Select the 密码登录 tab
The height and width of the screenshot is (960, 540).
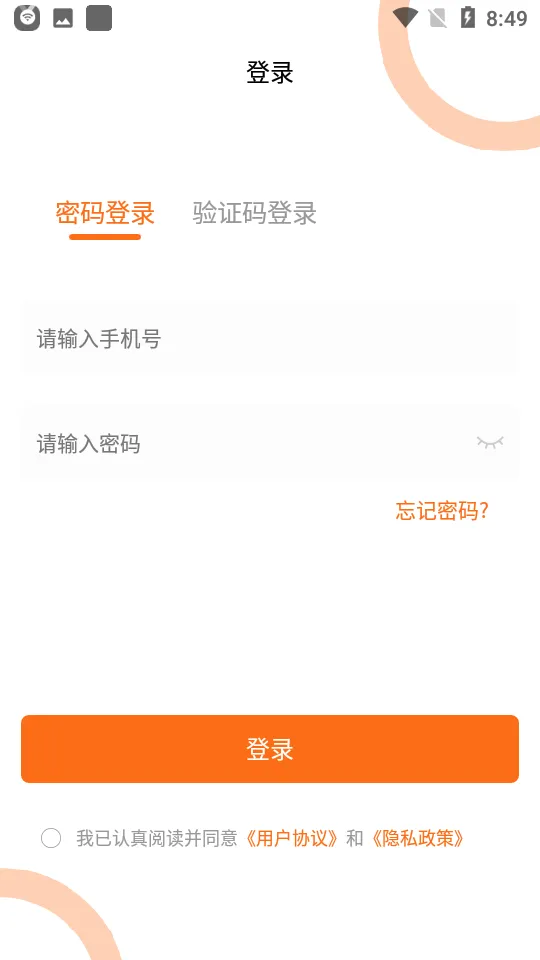(x=105, y=213)
